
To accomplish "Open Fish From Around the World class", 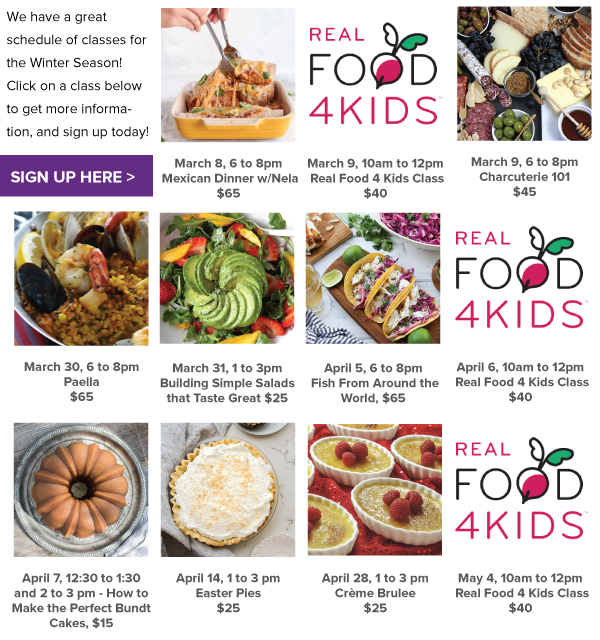I will click(374, 279).
